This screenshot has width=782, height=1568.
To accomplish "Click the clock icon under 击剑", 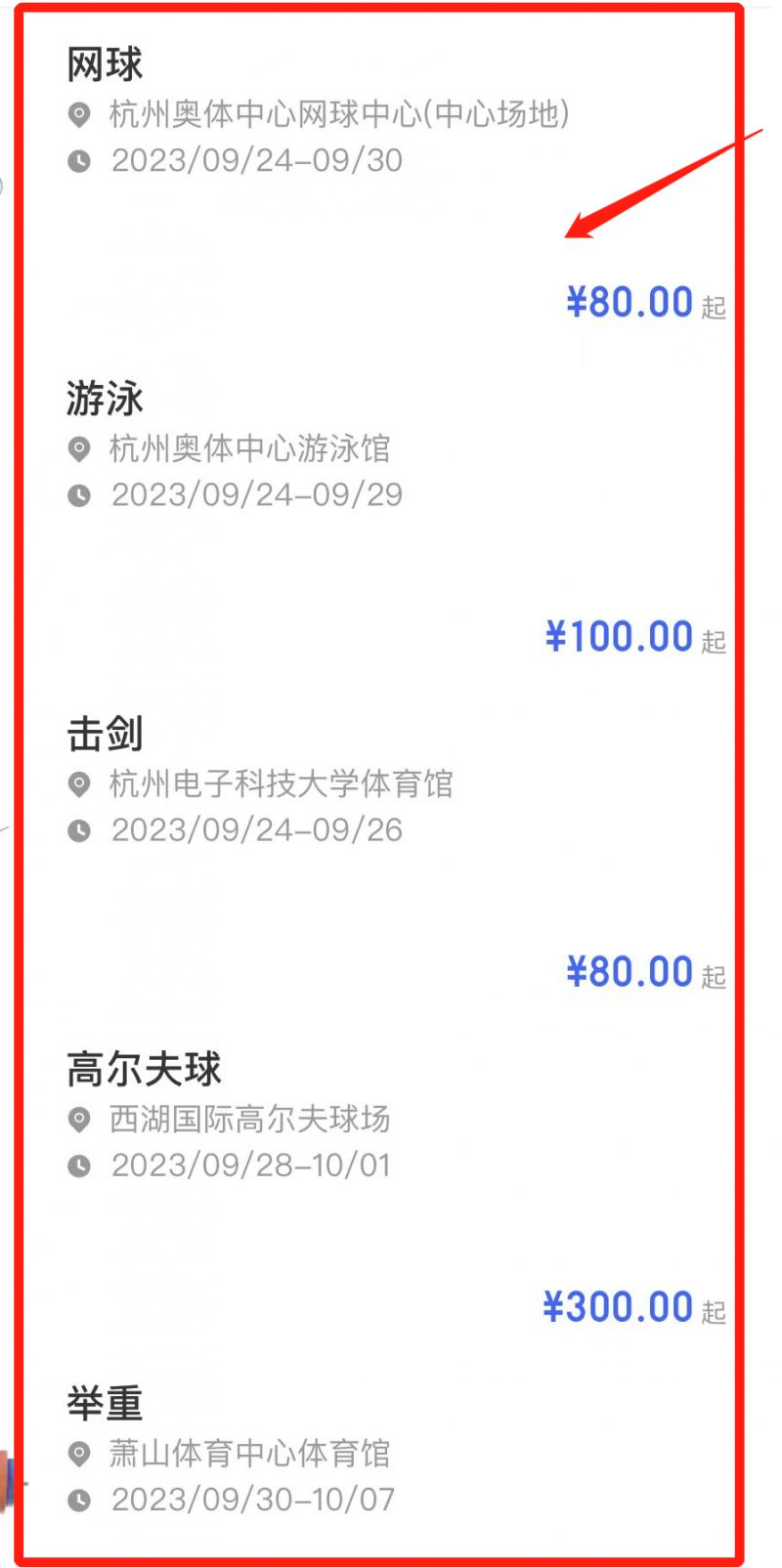I will click(x=79, y=829).
